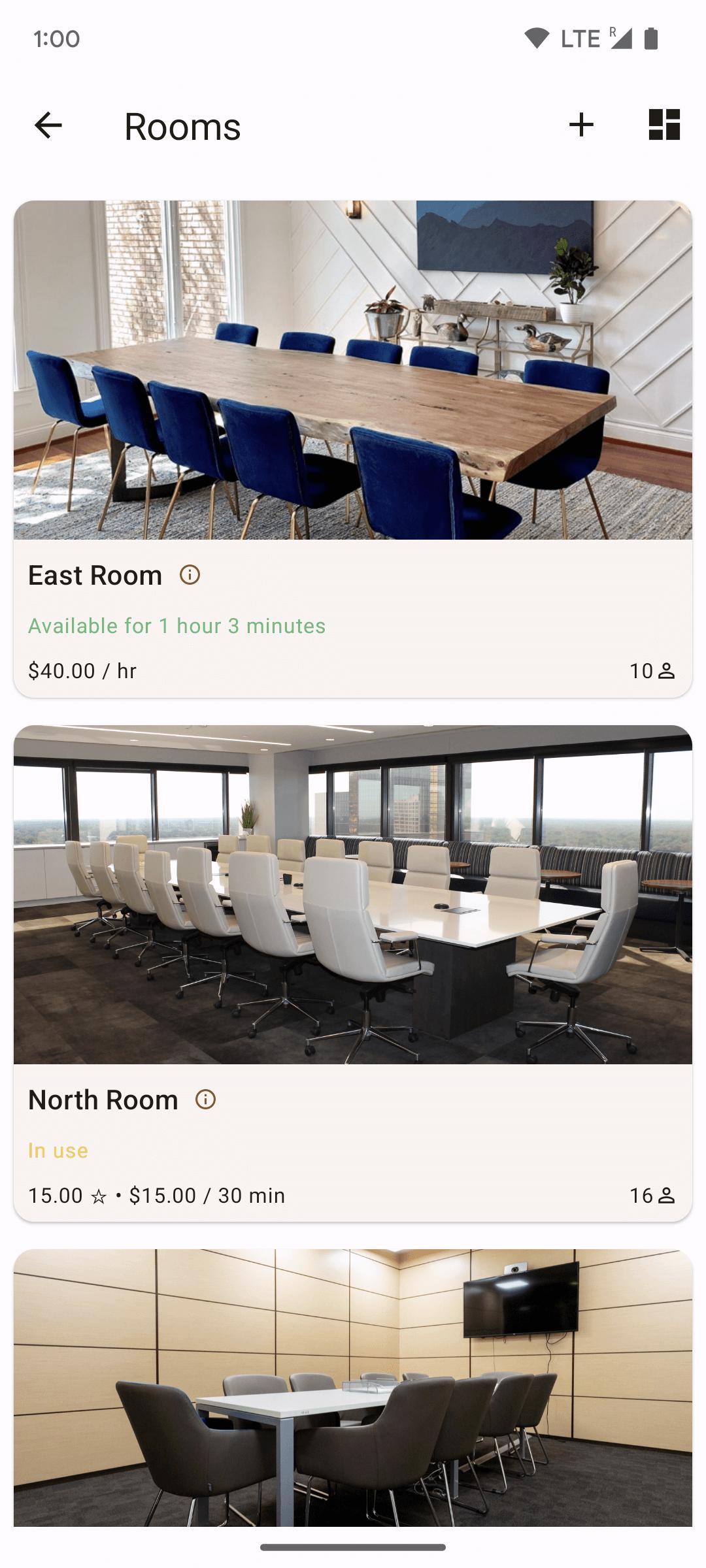This screenshot has height=1568, width=706.
Task: Add a new room with plus icon
Action: pos(581,125)
